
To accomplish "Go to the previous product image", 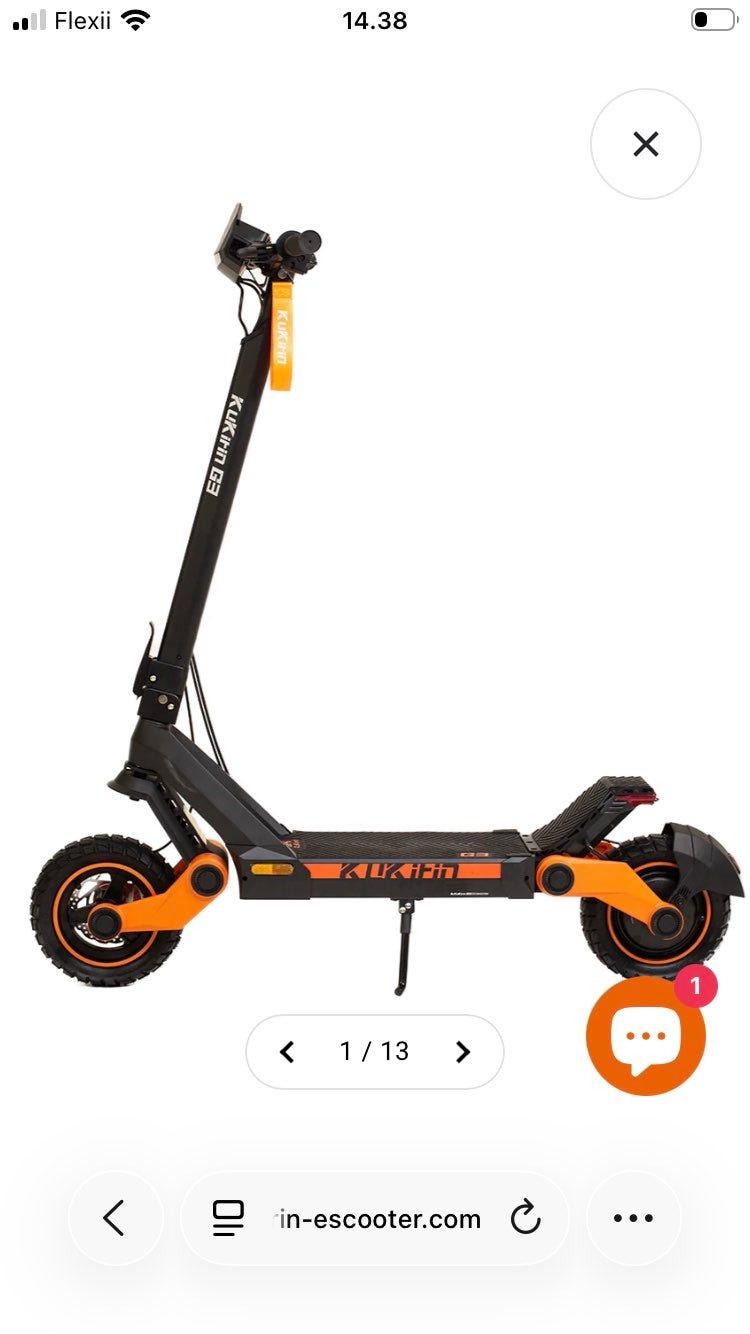I will [x=287, y=1051].
